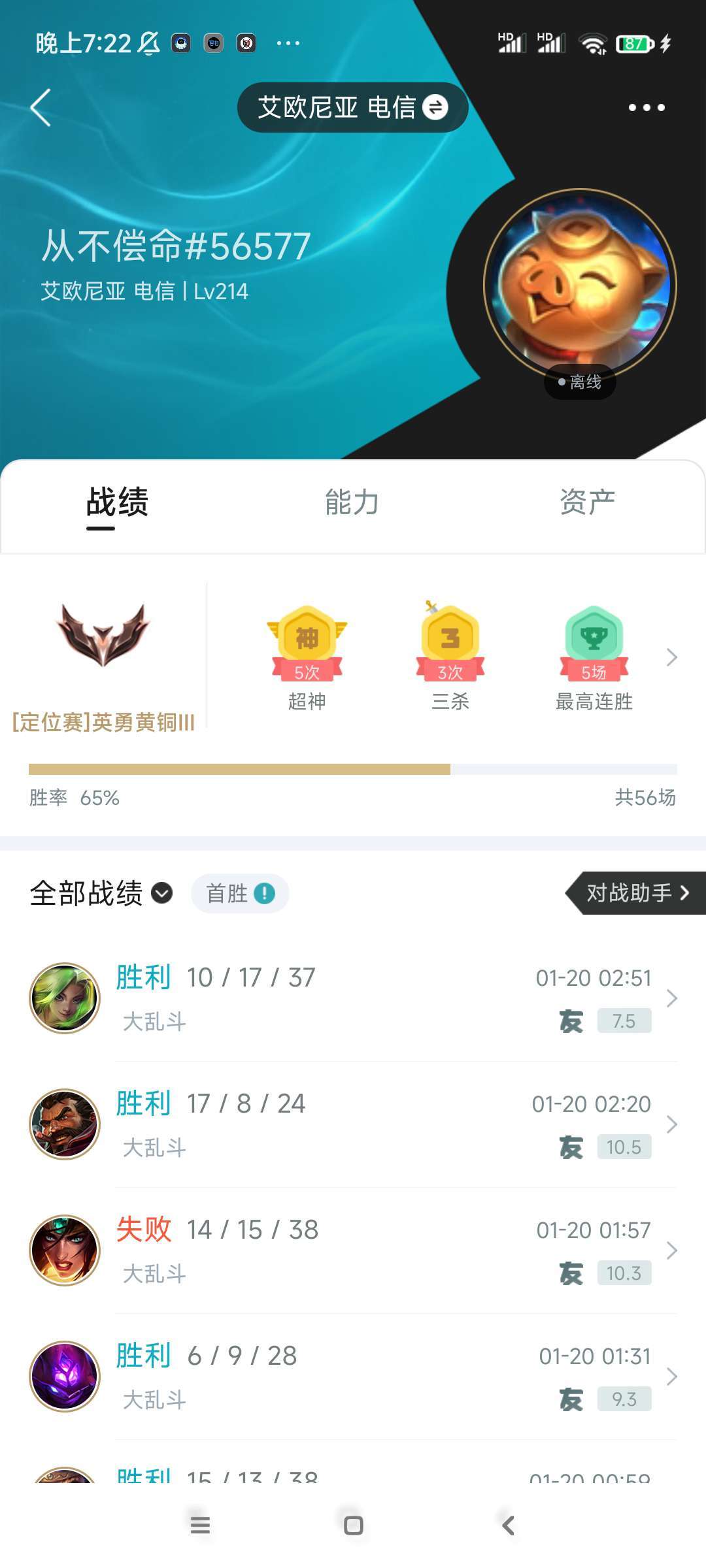View the 失败 14 / 15 / 38 match
This screenshot has width=706, height=1568.
click(353, 1250)
